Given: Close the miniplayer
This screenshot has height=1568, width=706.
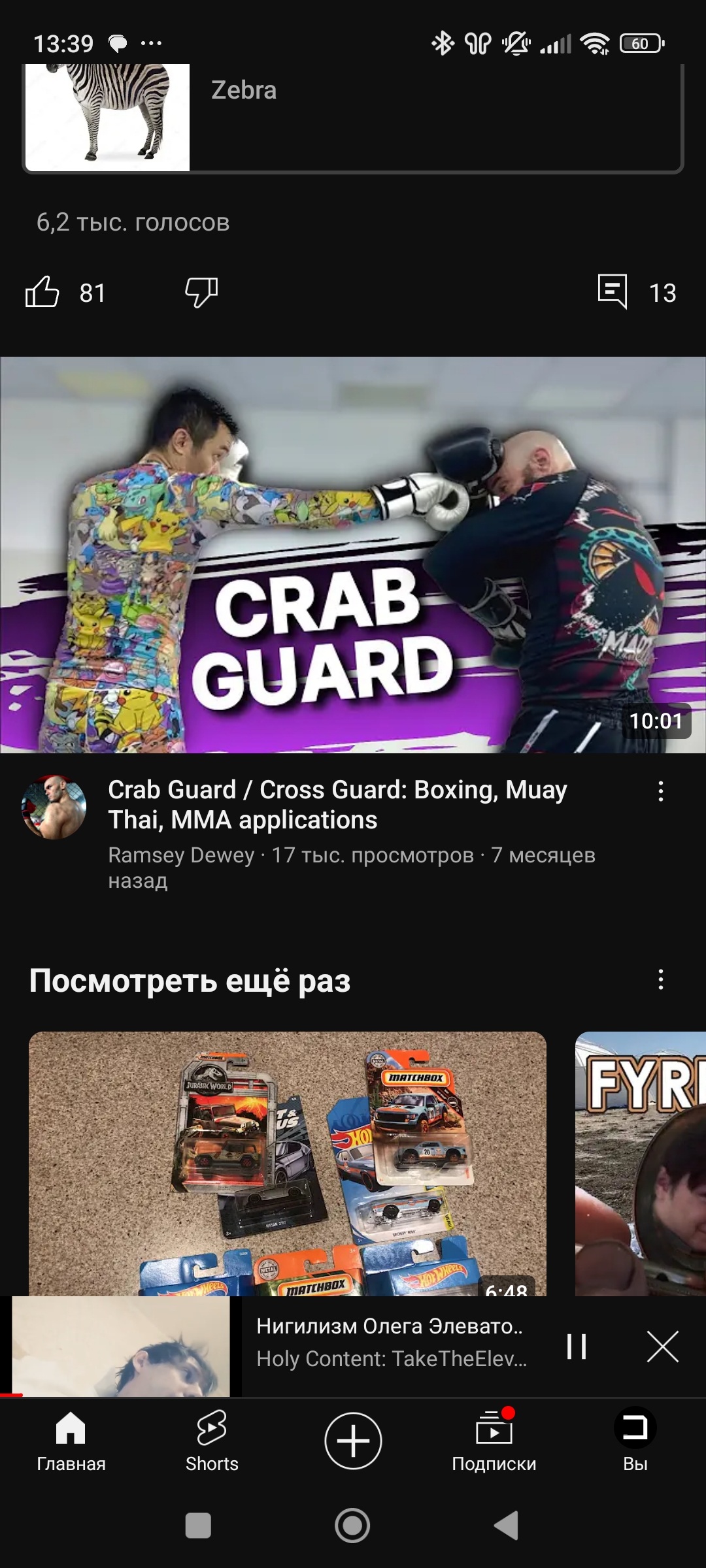Looking at the screenshot, I should pos(663,1347).
